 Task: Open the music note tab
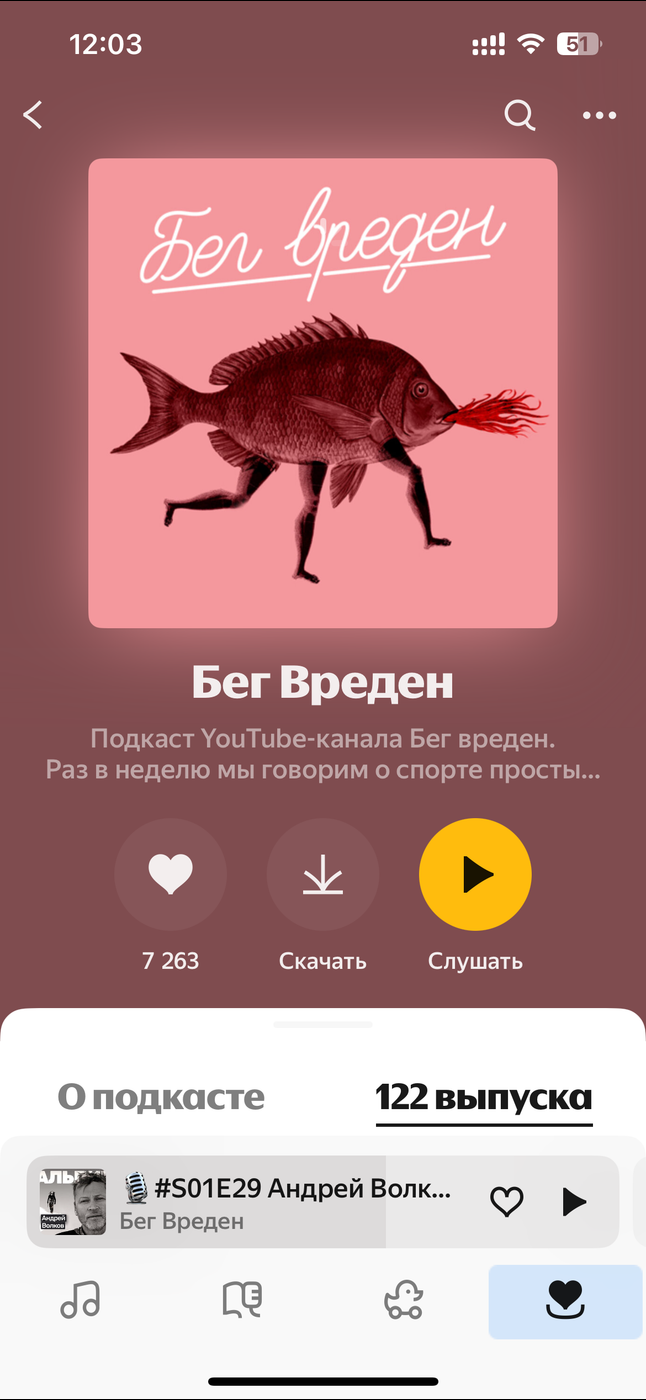pyautogui.click(x=80, y=1300)
